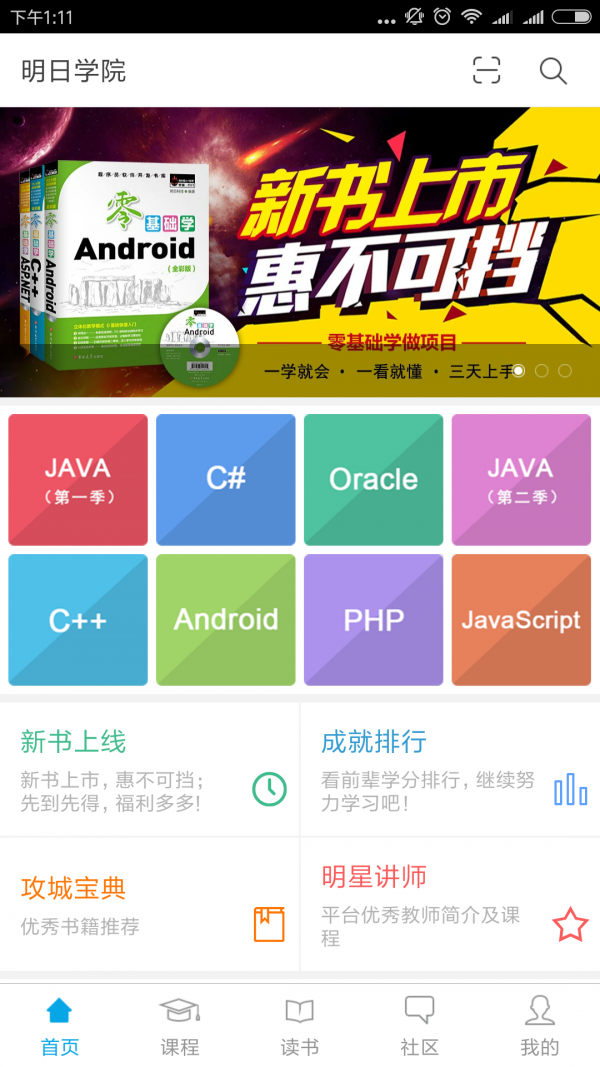This screenshot has height=1067, width=600.
Task: Open the JavaScript course tile
Action: (521, 620)
